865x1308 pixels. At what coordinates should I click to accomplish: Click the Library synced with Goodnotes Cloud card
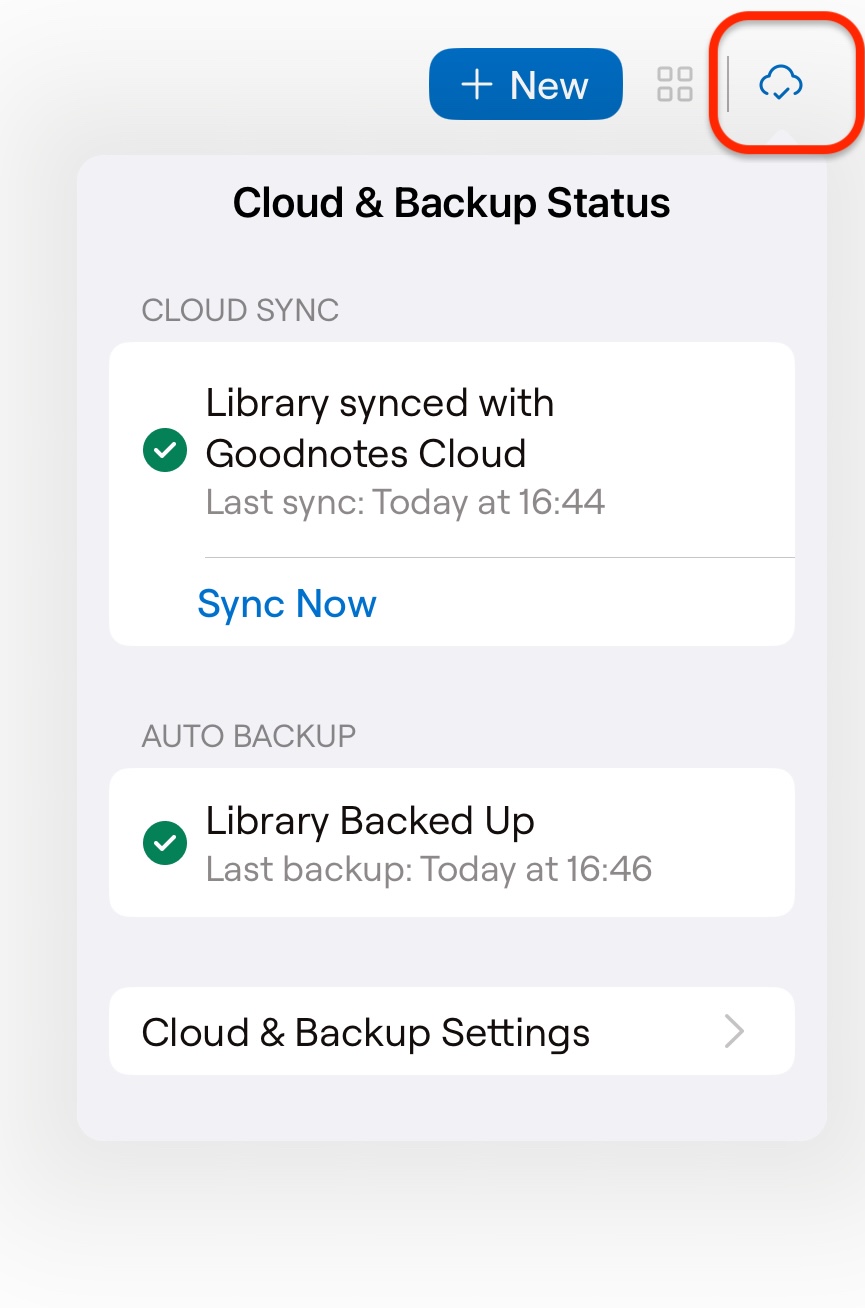pos(451,450)
